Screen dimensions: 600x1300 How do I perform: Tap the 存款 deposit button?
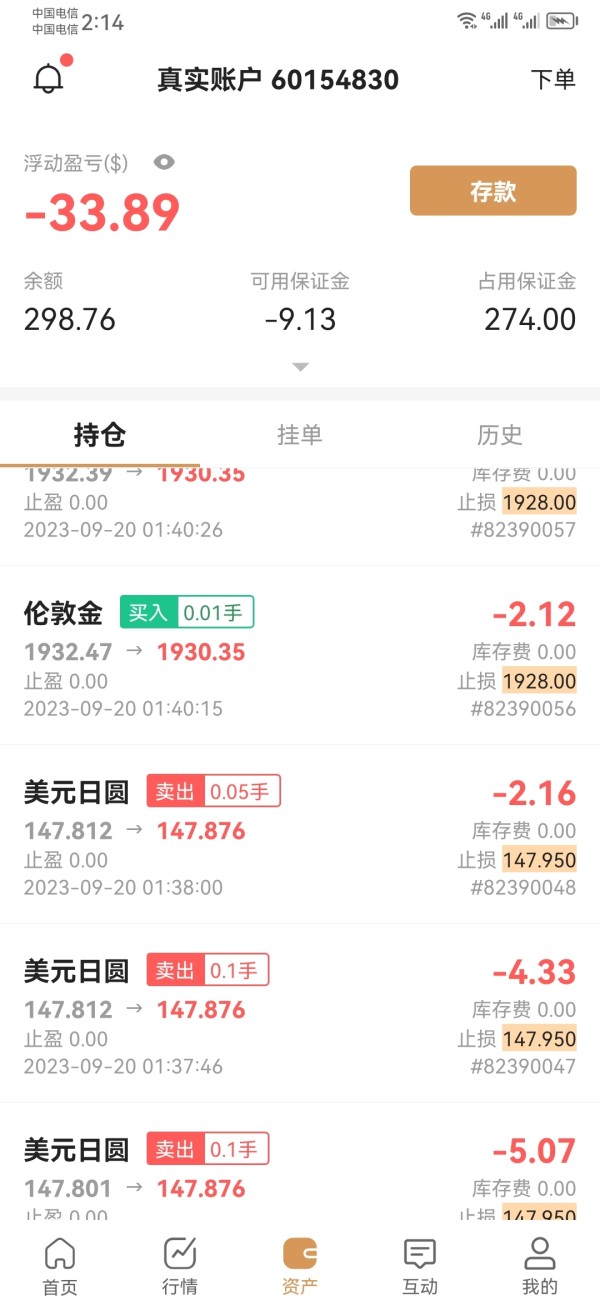(493, 191)
